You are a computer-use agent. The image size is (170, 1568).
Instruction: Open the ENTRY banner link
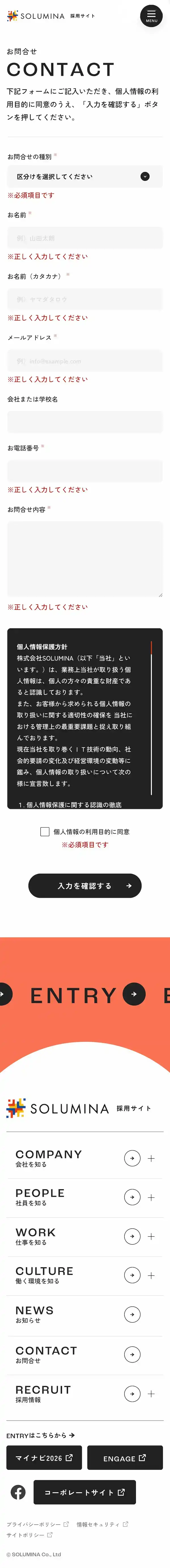(x=85, y=995)
